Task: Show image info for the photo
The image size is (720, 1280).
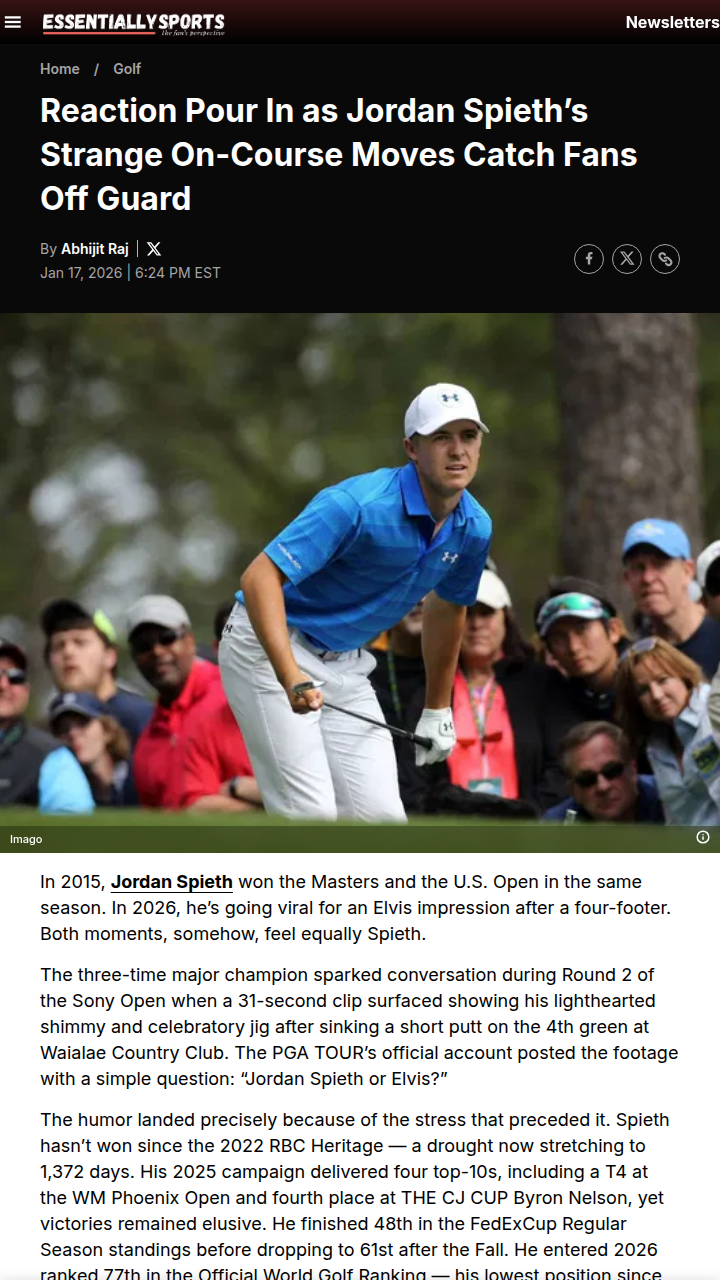Action: click(703, 837)
